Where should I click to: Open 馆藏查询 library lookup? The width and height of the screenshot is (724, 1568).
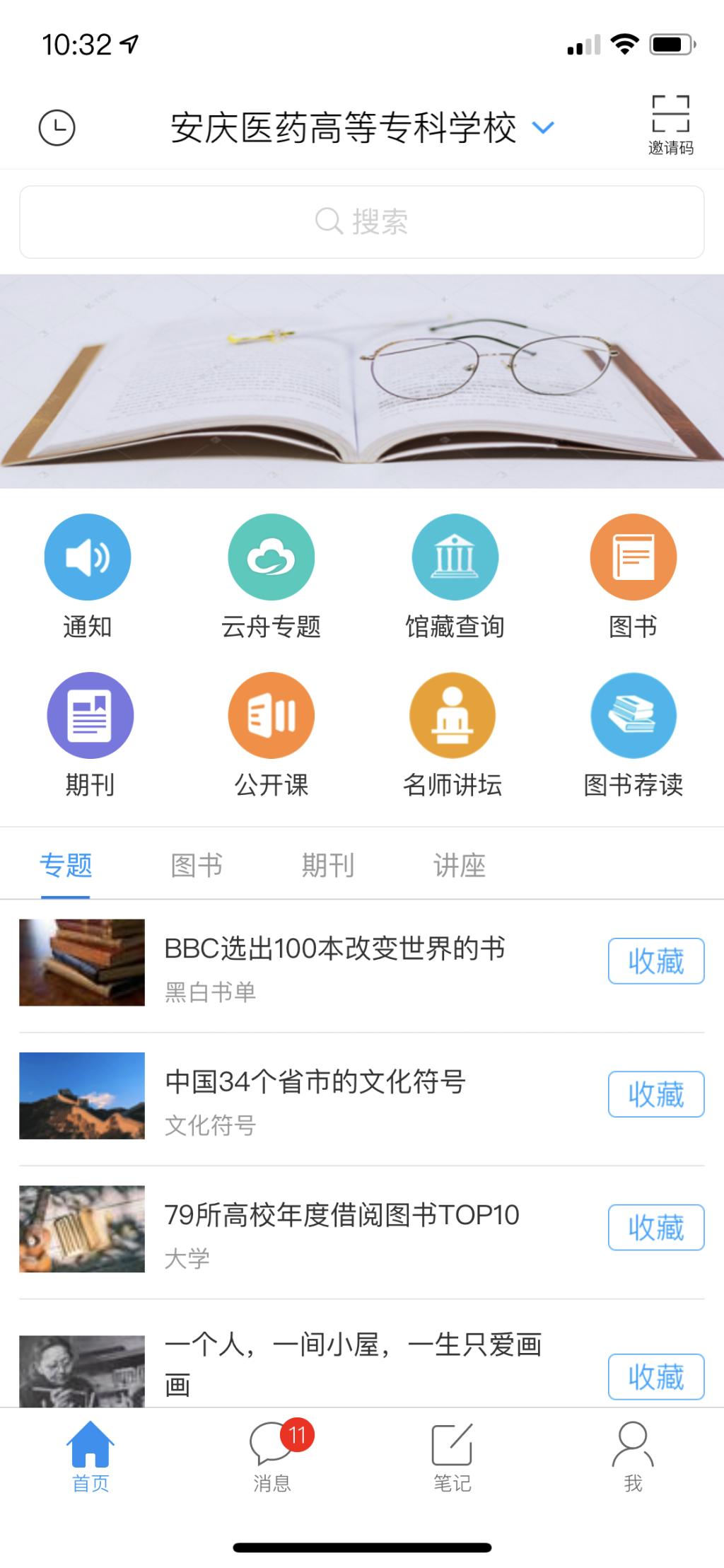(455, 557)
